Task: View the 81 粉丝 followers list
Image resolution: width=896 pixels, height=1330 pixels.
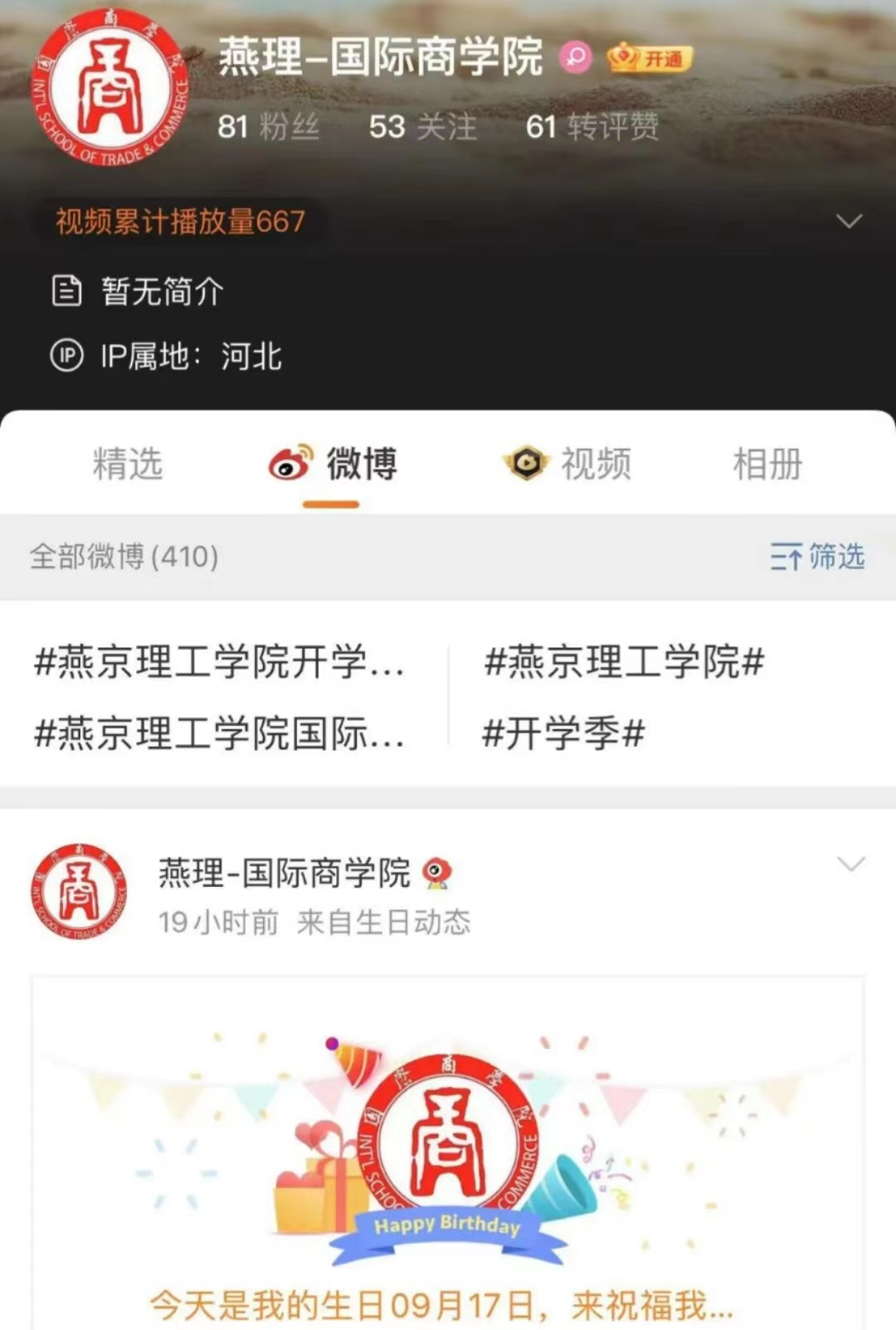Action: [267, 127]
